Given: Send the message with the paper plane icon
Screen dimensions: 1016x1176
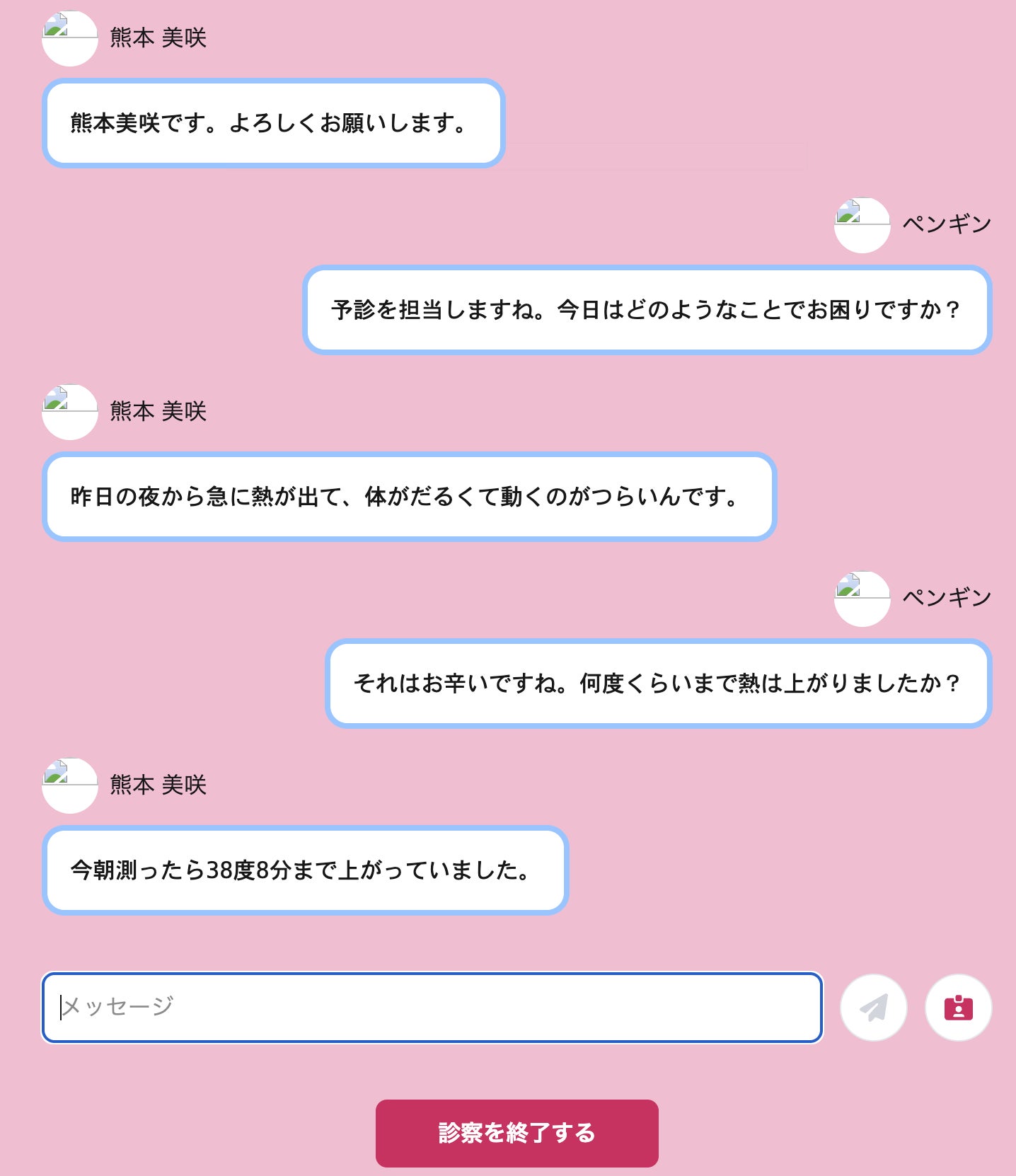Looking at the screenshot, I should [873, 1008].
